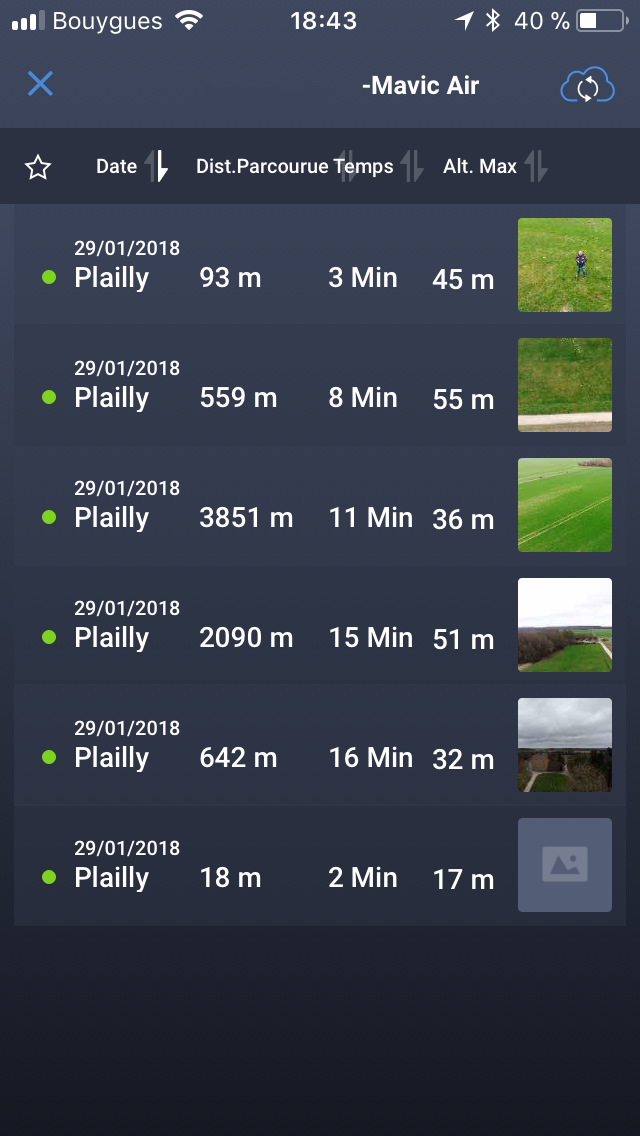Sync flight records via the cloud icon
The height and width of the screenshot is (1136, 640).
coord(587,85)
